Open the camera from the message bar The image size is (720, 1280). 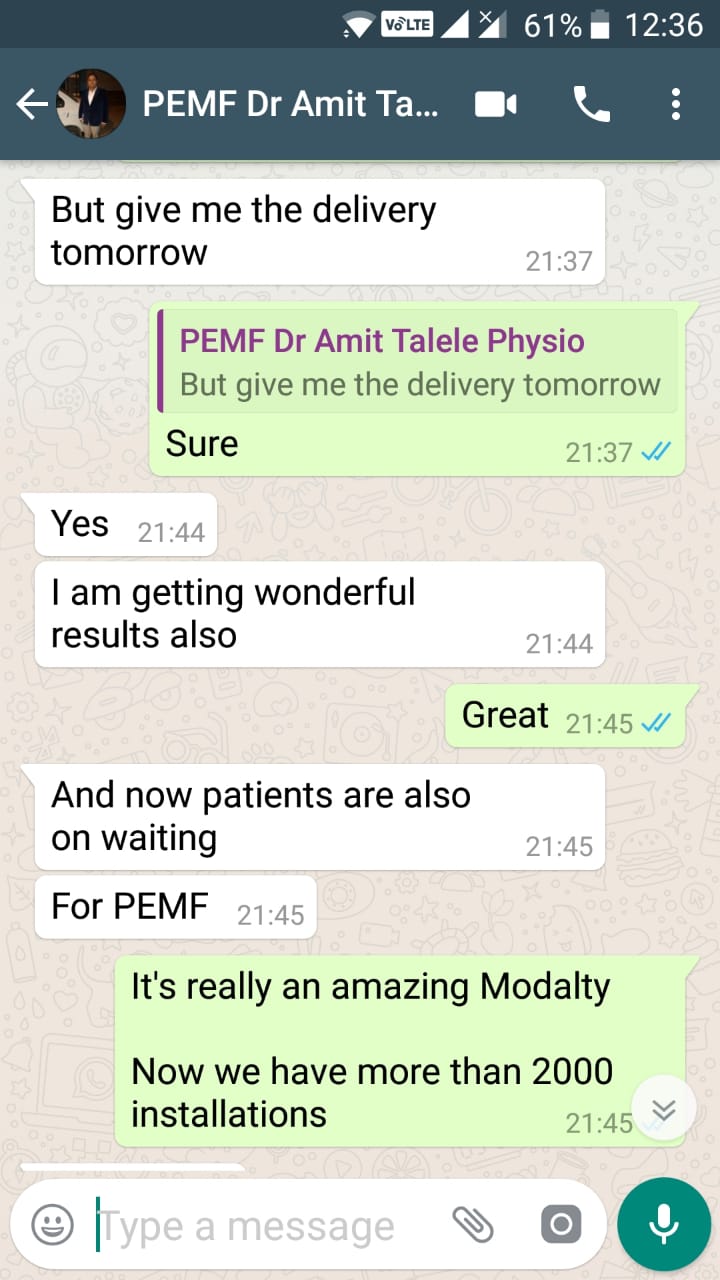tap(560, 1224)
